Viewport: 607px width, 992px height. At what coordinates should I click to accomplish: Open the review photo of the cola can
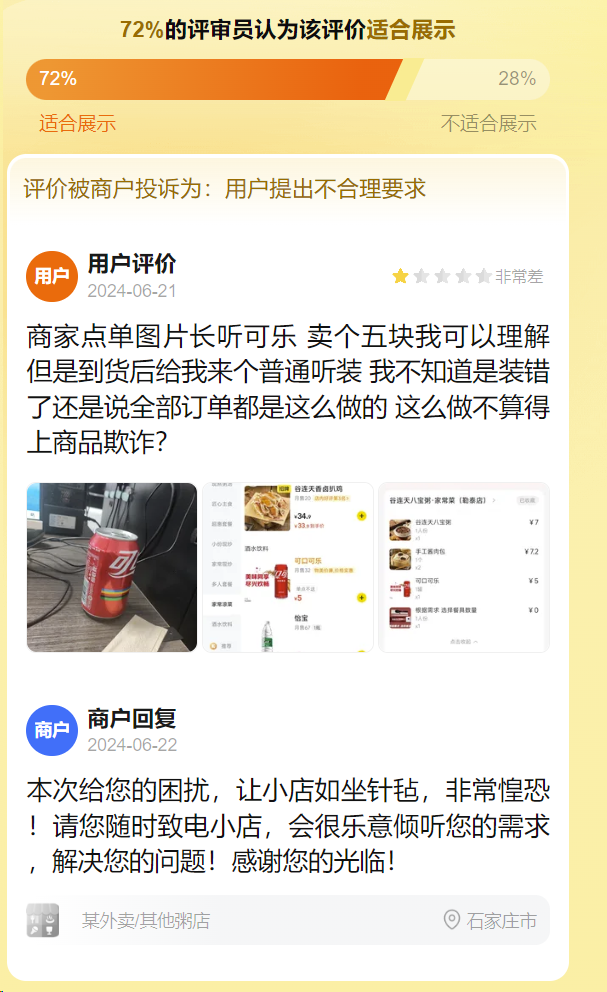click(111, 567)
